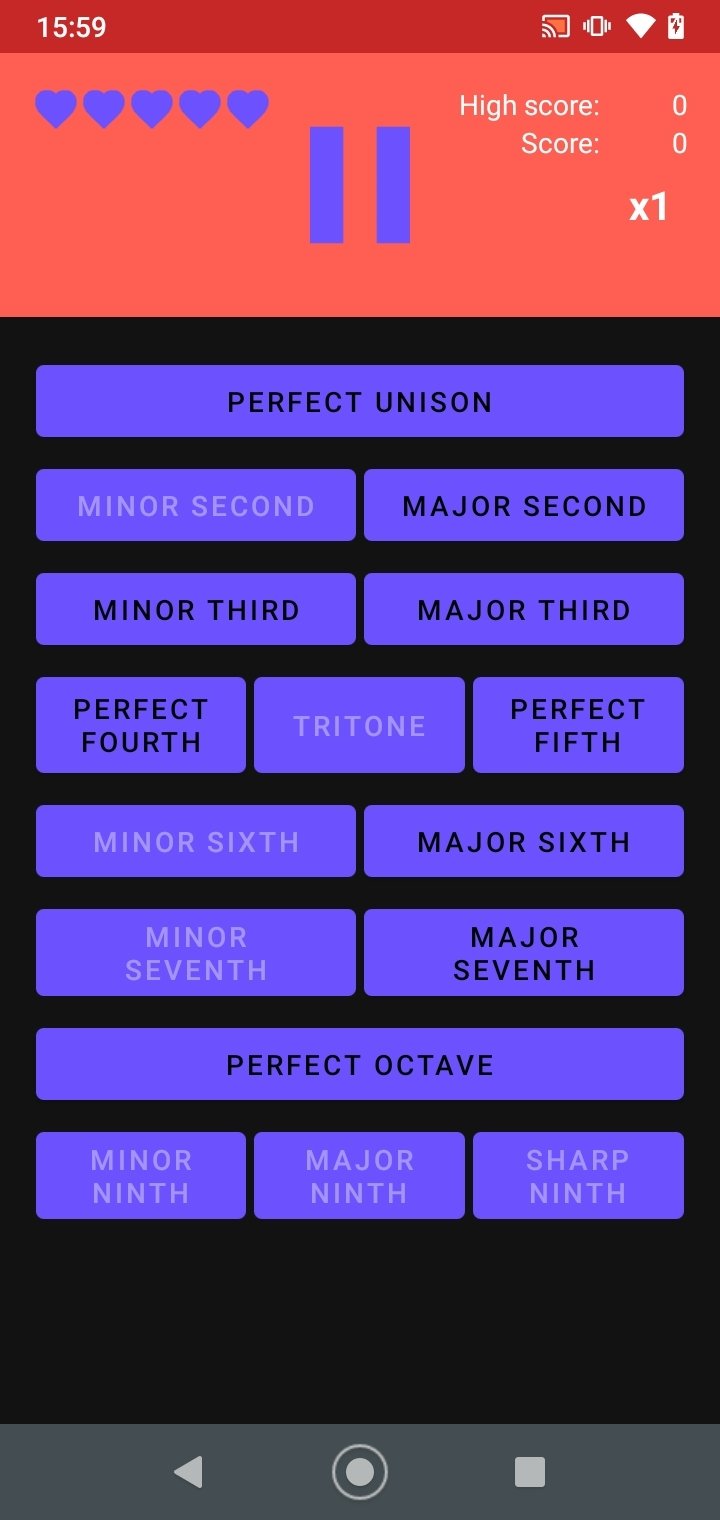Select Perfect Fifth as the answer

[577, 725]
